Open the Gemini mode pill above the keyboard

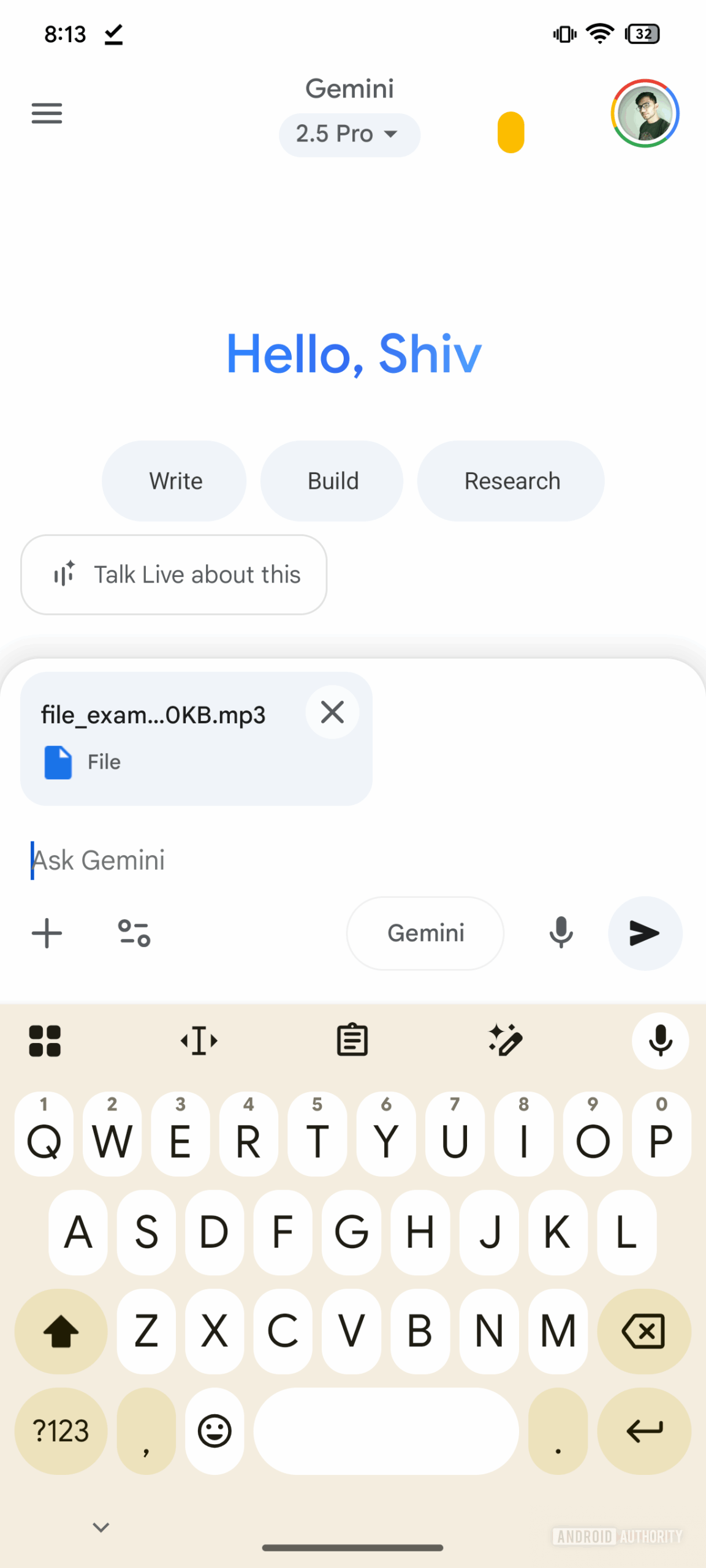click(425, 933)
